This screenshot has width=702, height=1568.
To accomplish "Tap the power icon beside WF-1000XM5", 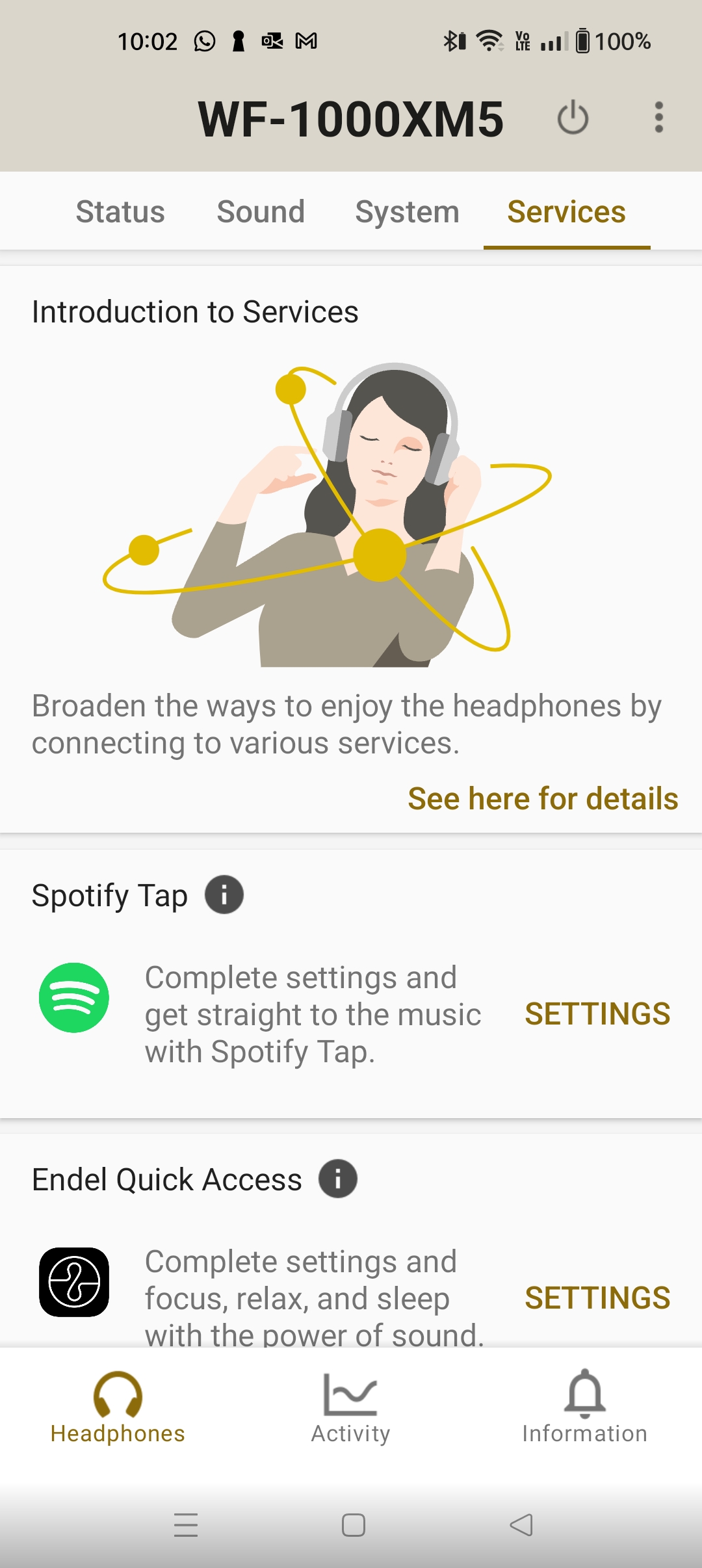I will pos(573,118).
